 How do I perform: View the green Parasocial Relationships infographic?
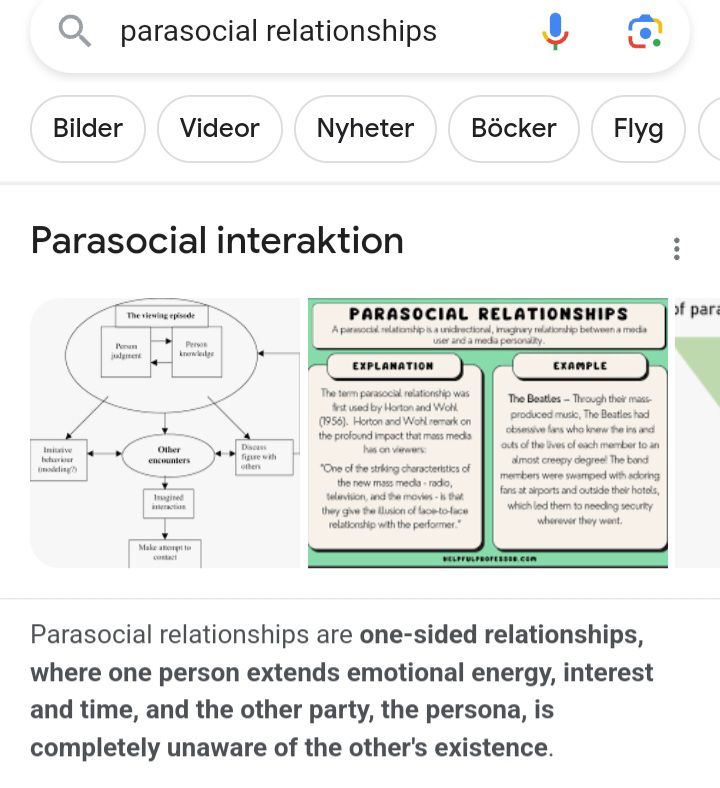pyautogui.click(x=488, y=432)
